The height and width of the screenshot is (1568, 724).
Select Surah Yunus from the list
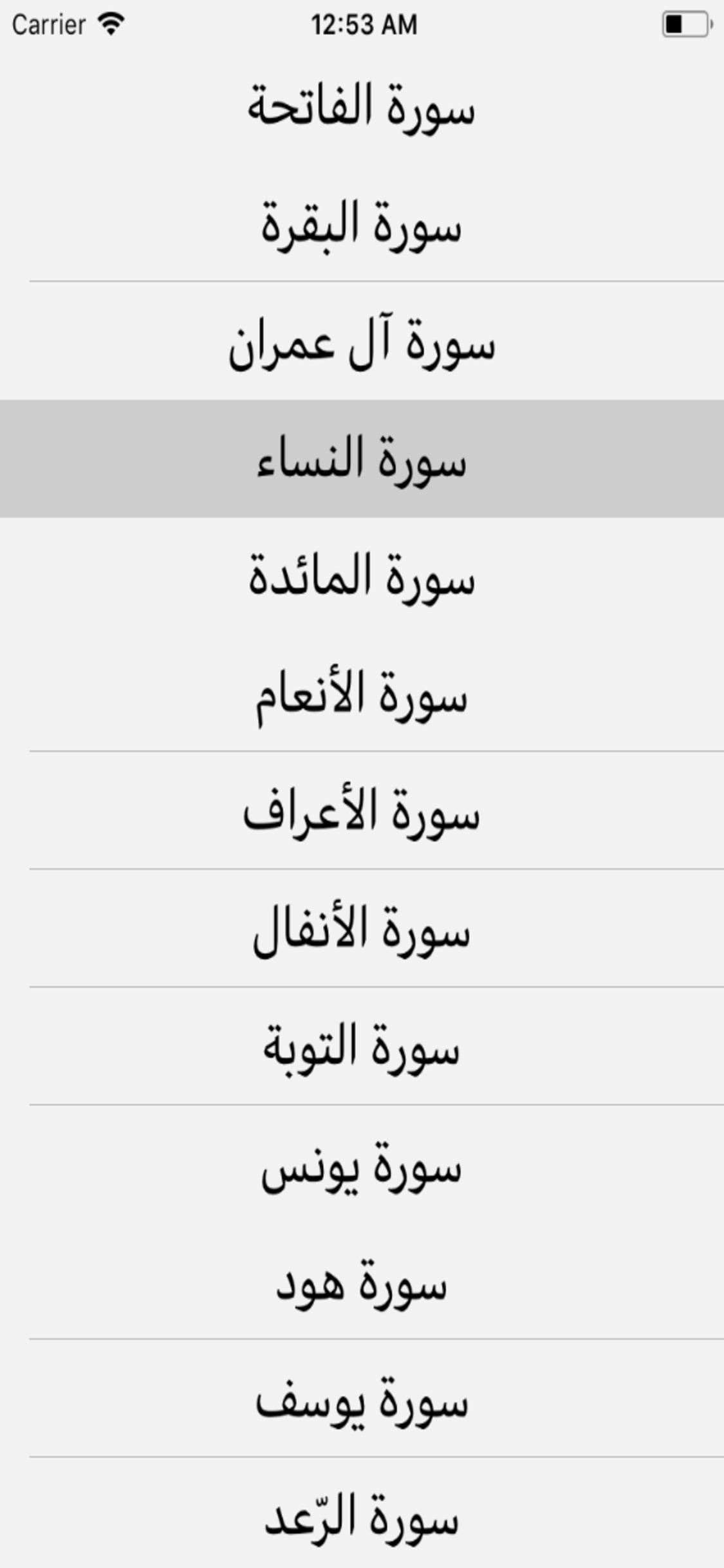(x=362, y=1161)
